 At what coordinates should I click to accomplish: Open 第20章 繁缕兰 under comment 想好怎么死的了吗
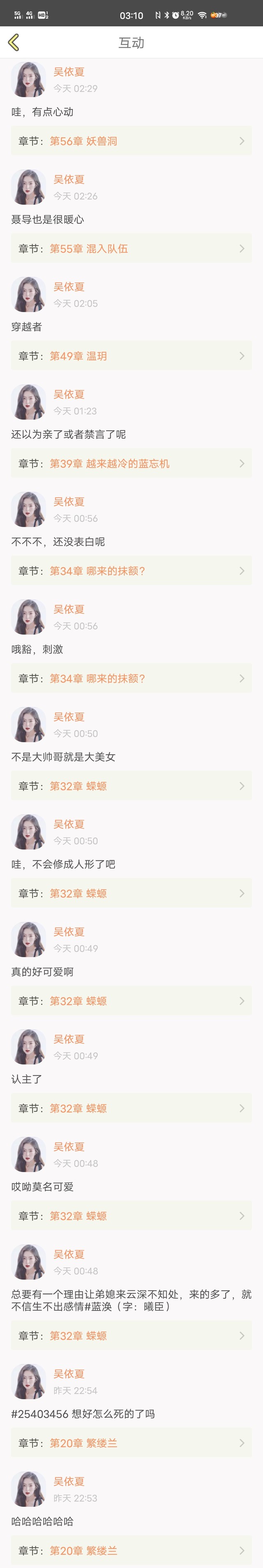pos(131,1443)
